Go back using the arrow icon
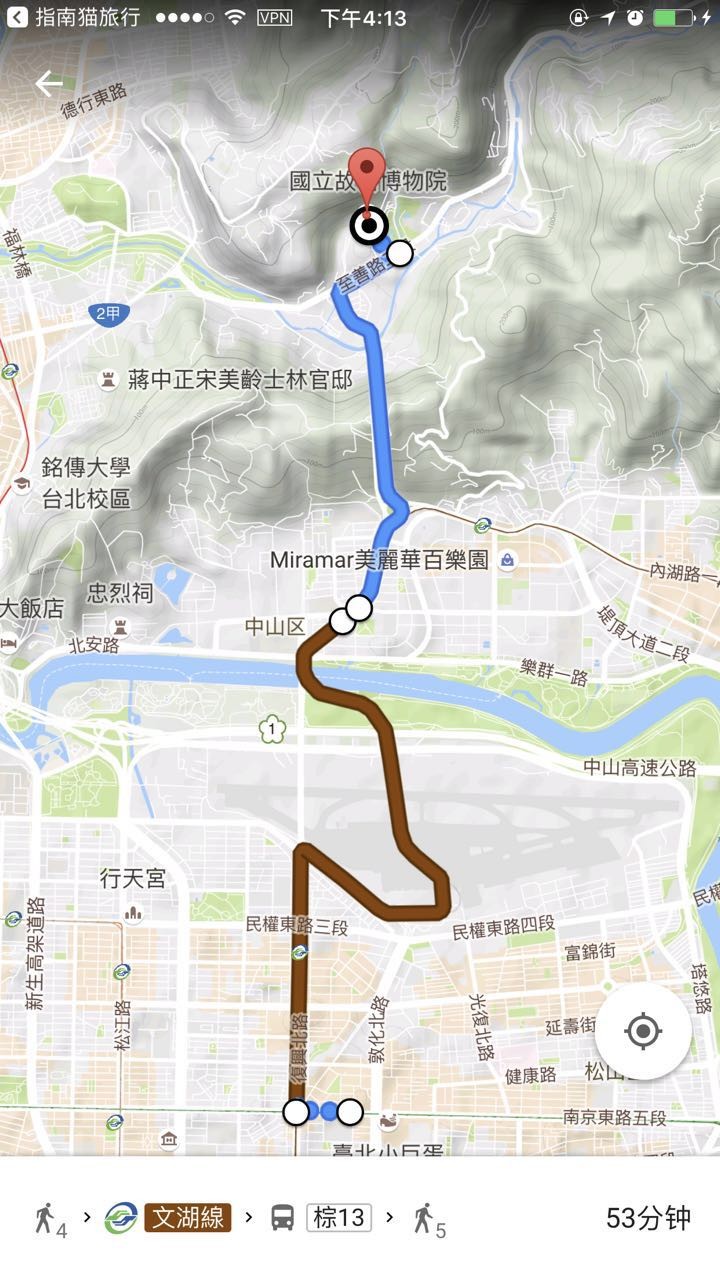Viewport: 720px width, 1280px height. pyautogui.click(x=48, y=84)
